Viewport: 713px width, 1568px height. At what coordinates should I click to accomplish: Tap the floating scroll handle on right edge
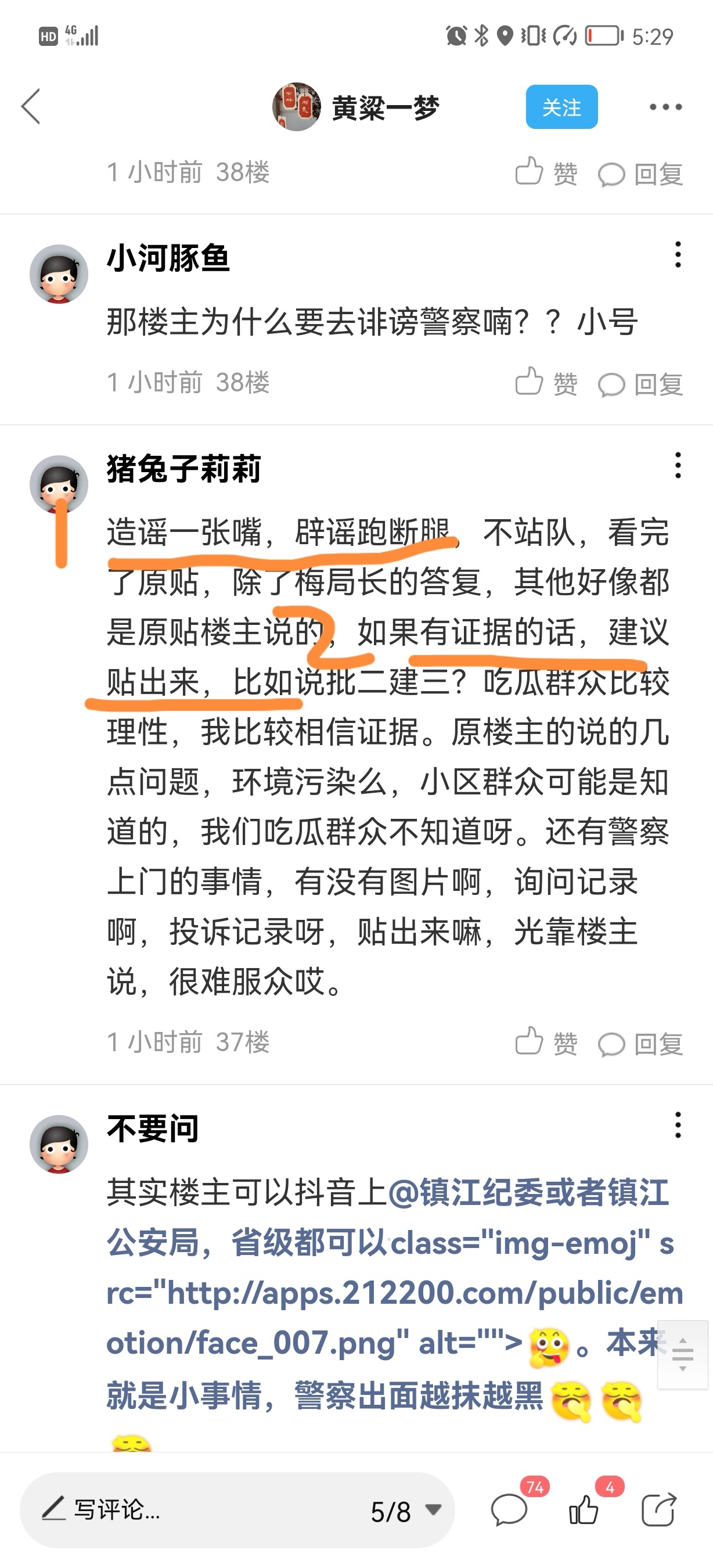pos(683,1355)
